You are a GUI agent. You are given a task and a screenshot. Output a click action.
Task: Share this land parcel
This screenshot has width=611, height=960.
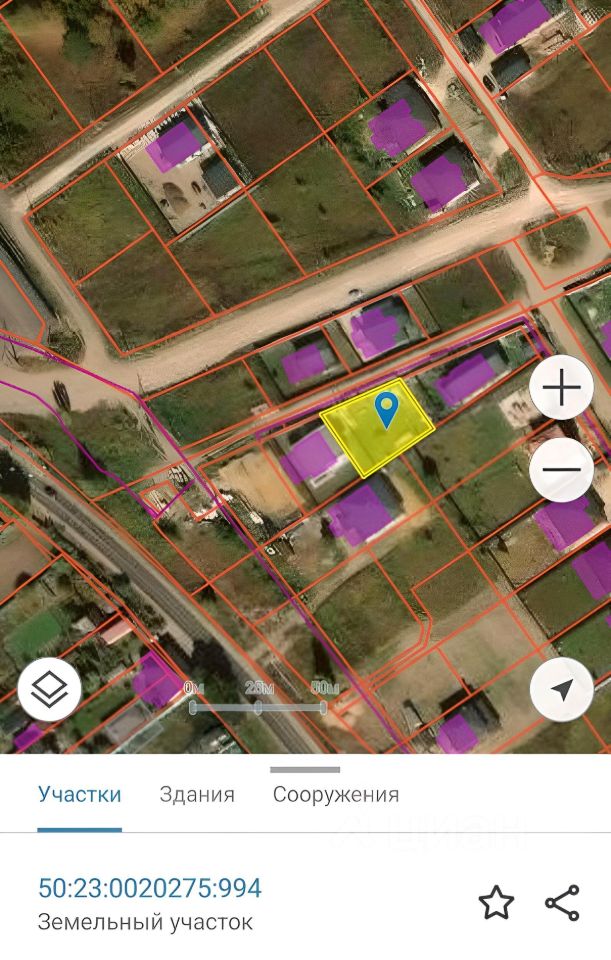click(562, 903)
